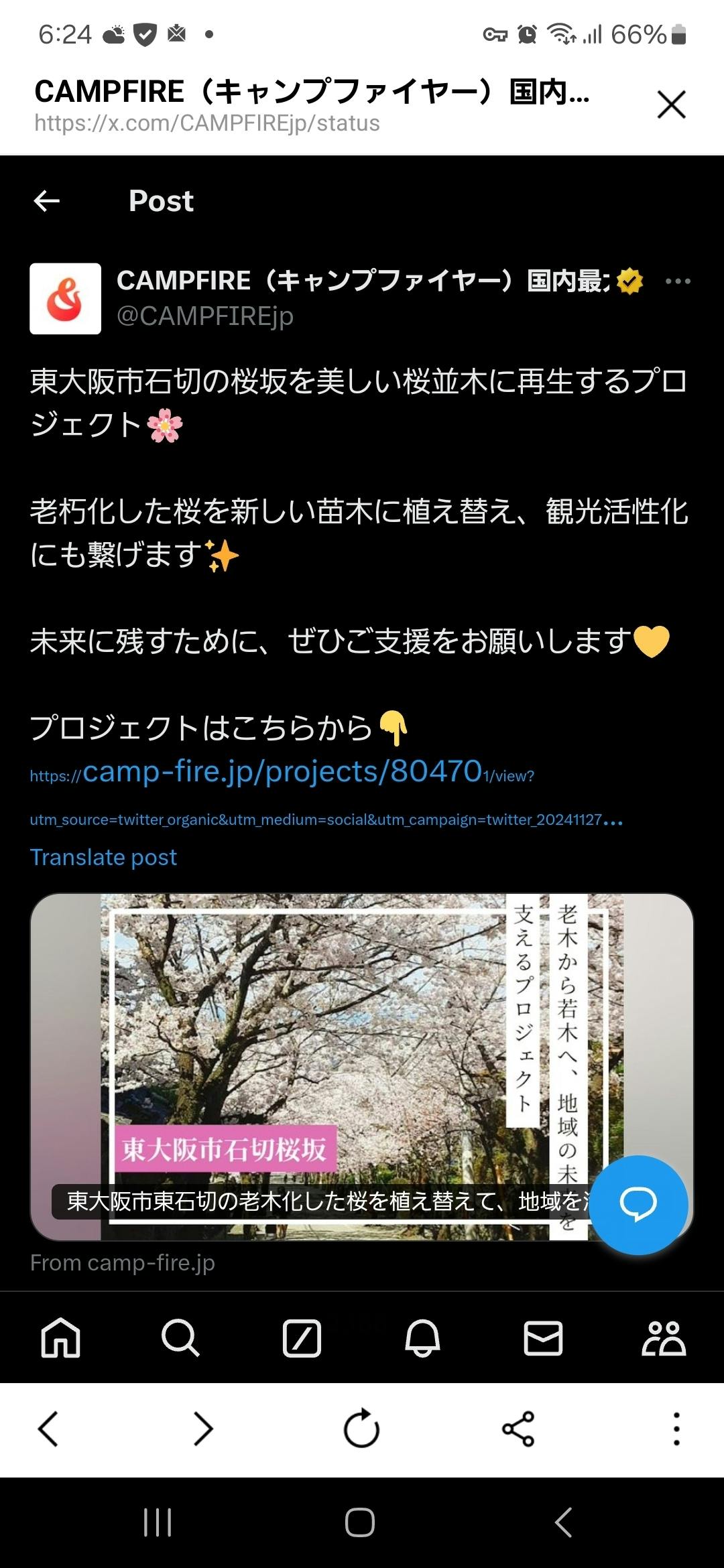Open the camp-fire.jp project link
The image size is (724, 1568).
pos(282,773)
